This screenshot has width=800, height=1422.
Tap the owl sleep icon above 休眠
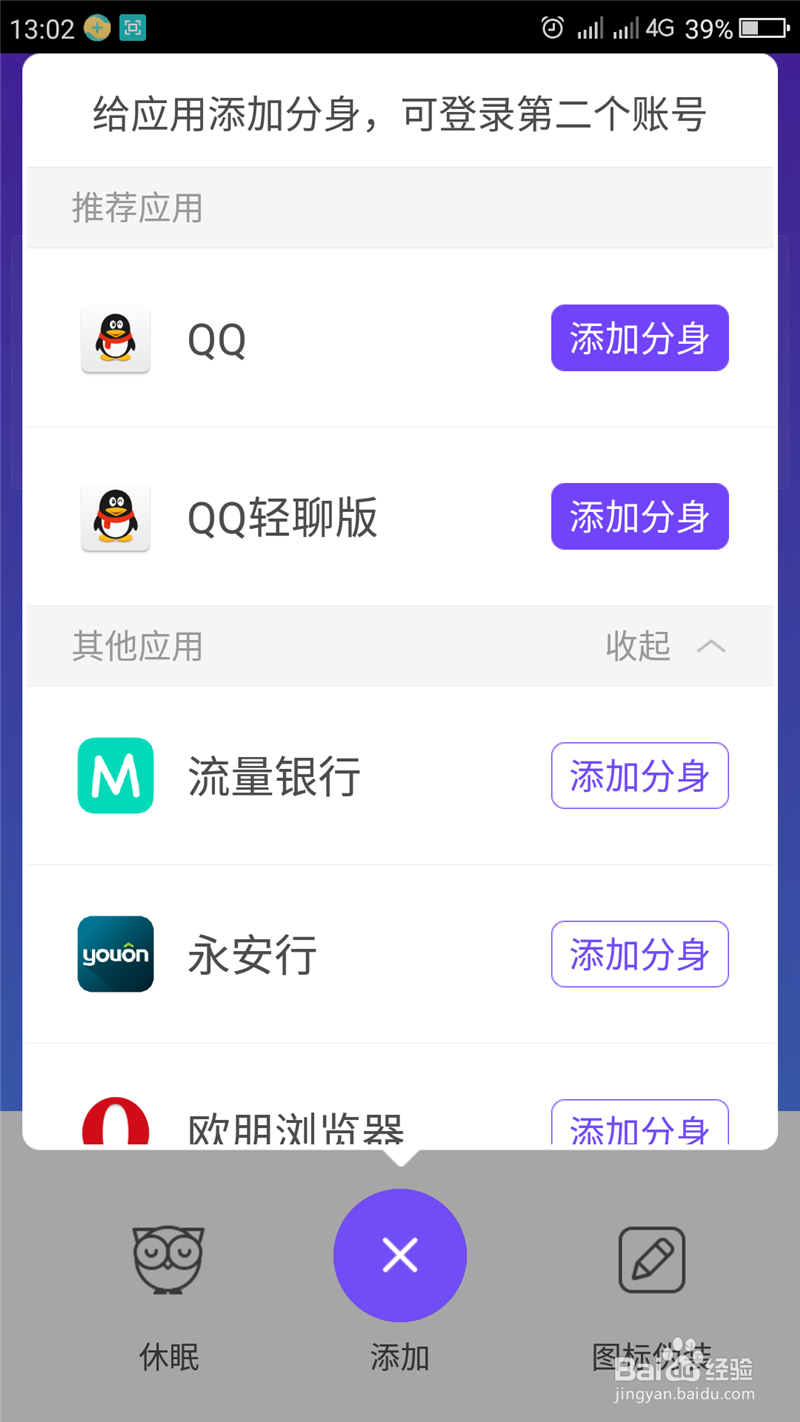point(167,1258)
